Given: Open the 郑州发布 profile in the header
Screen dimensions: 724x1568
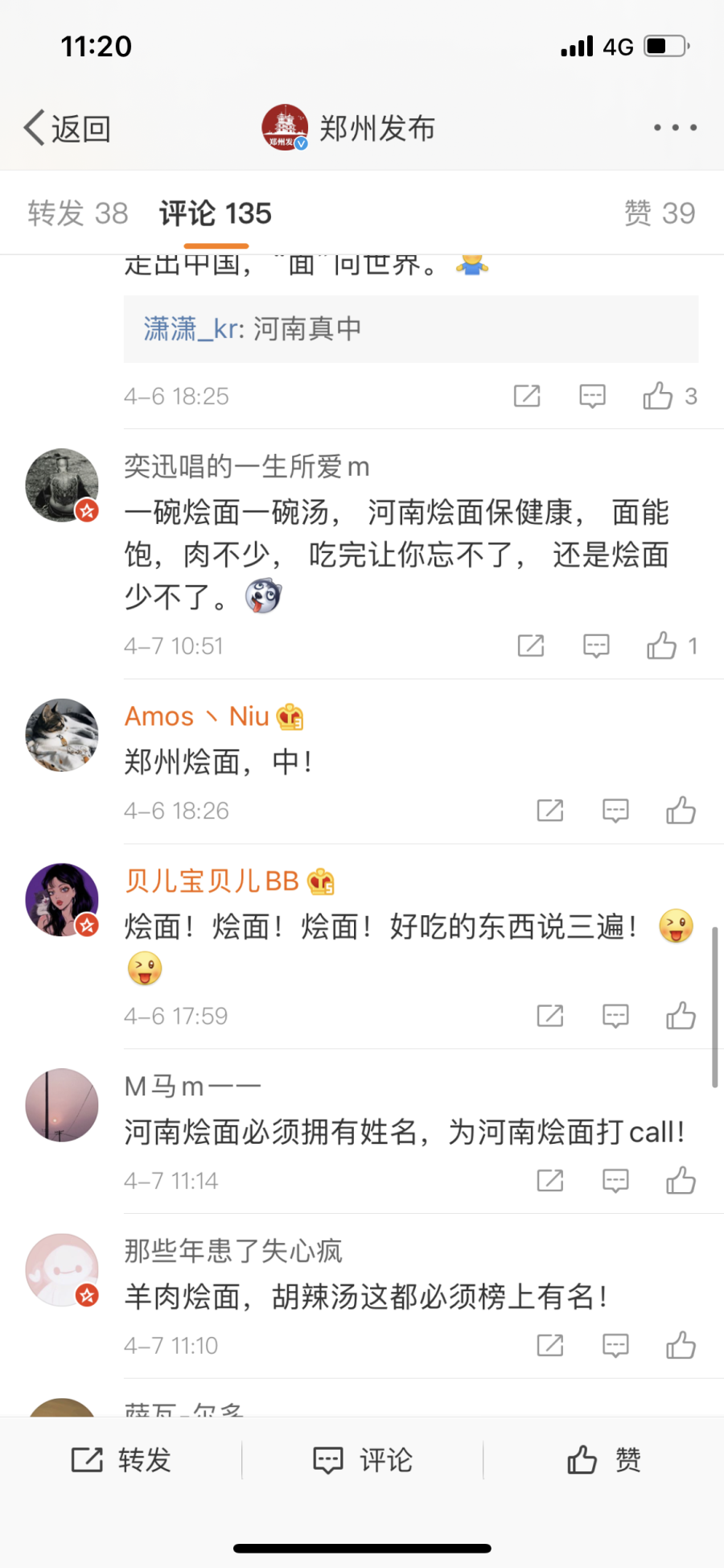Looking at the screenshot, I should tap(349, 128).
